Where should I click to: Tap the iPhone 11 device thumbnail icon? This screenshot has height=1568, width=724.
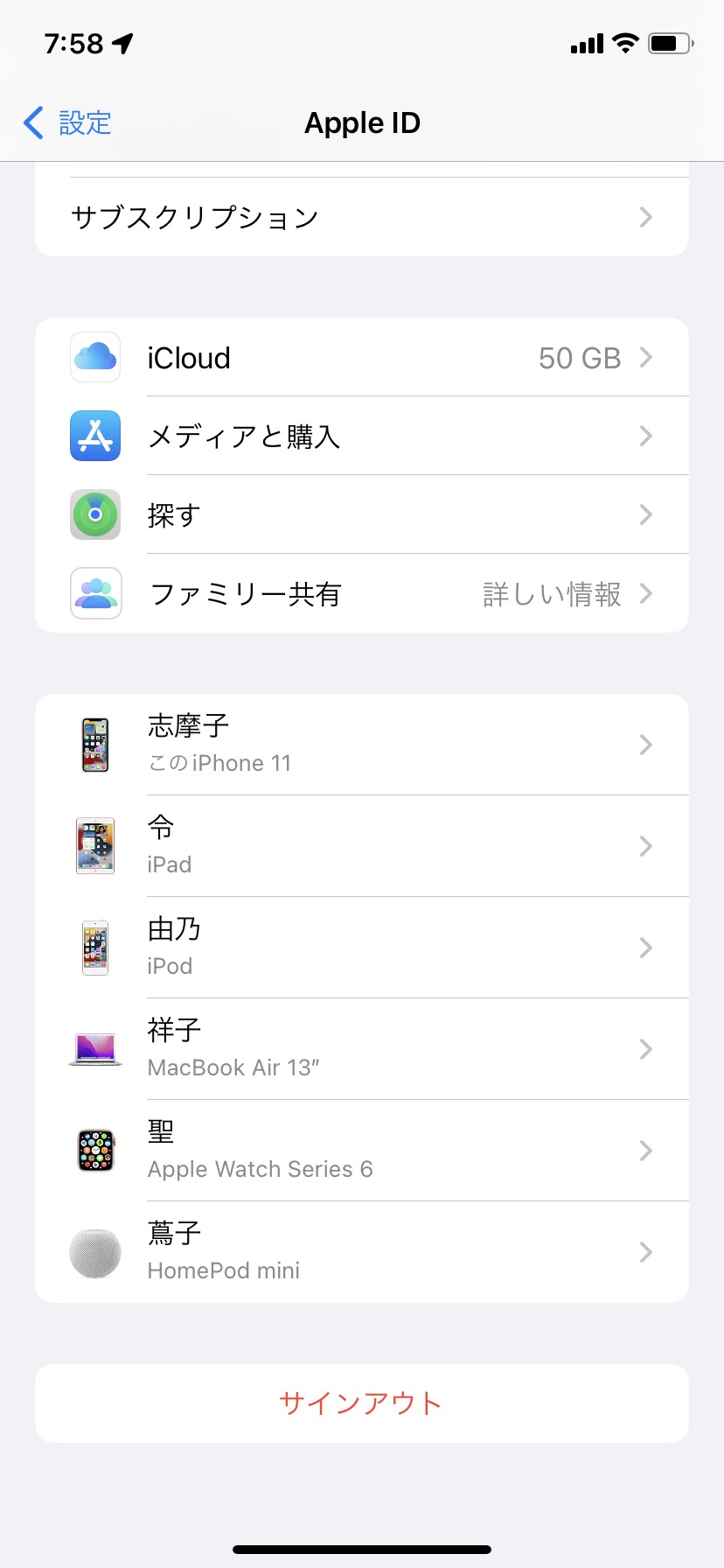(94, 744)
